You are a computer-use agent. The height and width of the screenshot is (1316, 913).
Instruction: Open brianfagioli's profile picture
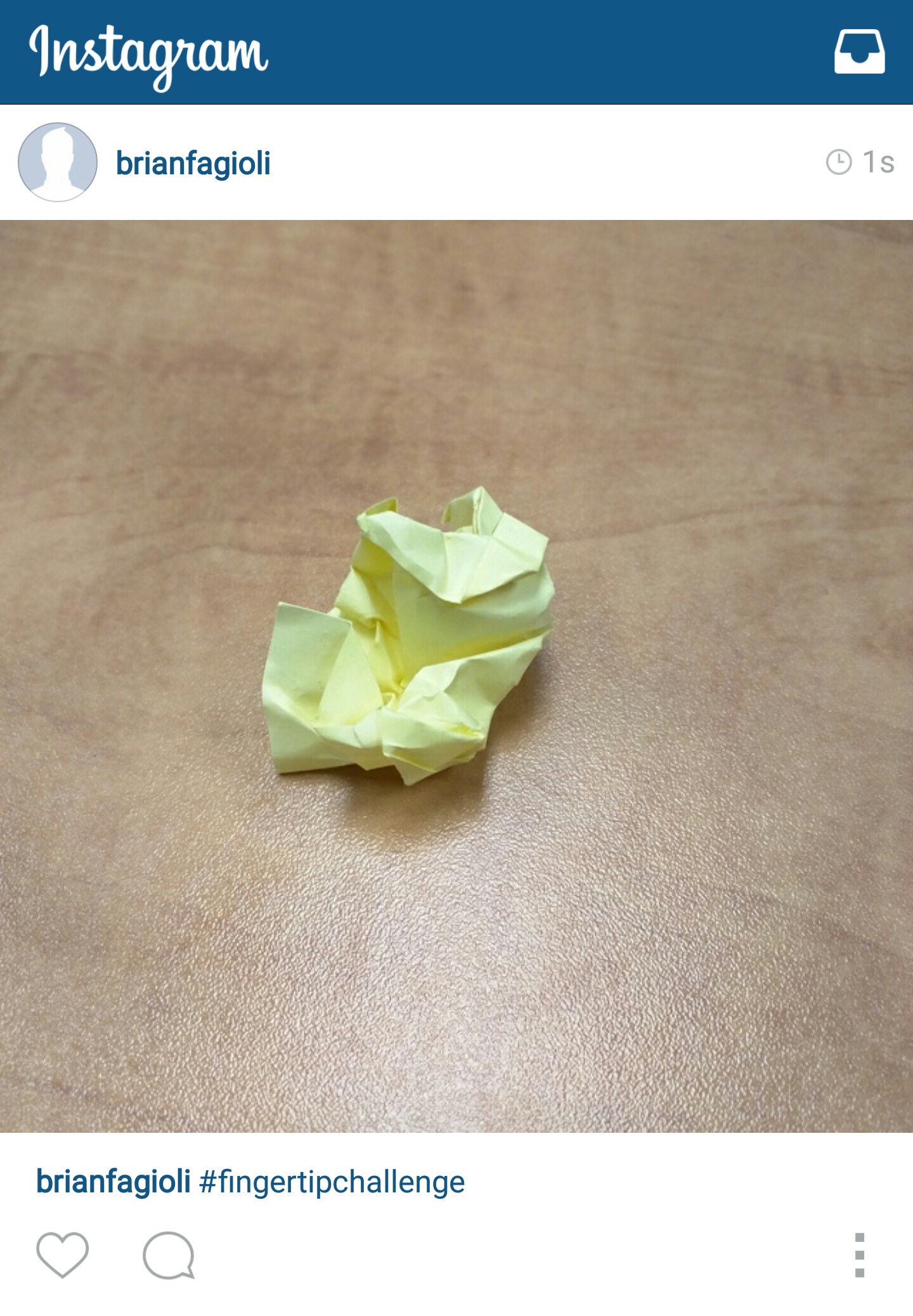pyautogui.click(x=58, y=162)
